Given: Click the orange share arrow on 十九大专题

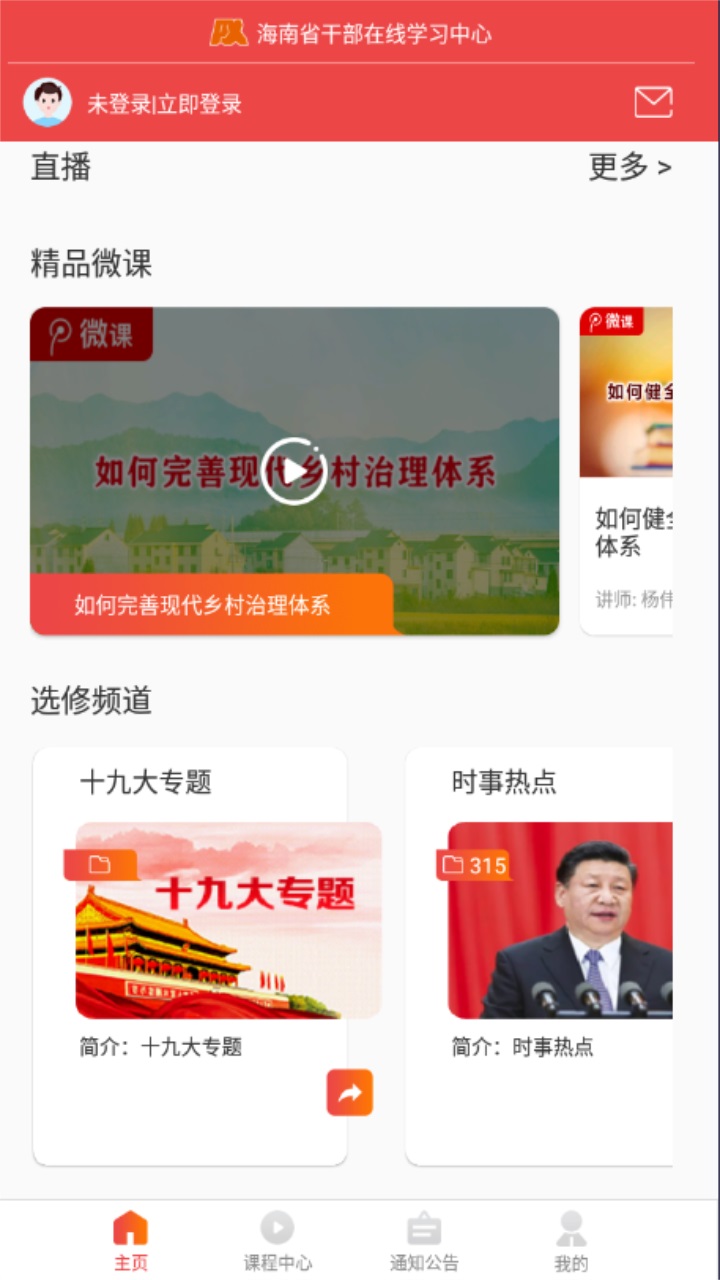Looking at the screenshot, I should [350, 1093].
